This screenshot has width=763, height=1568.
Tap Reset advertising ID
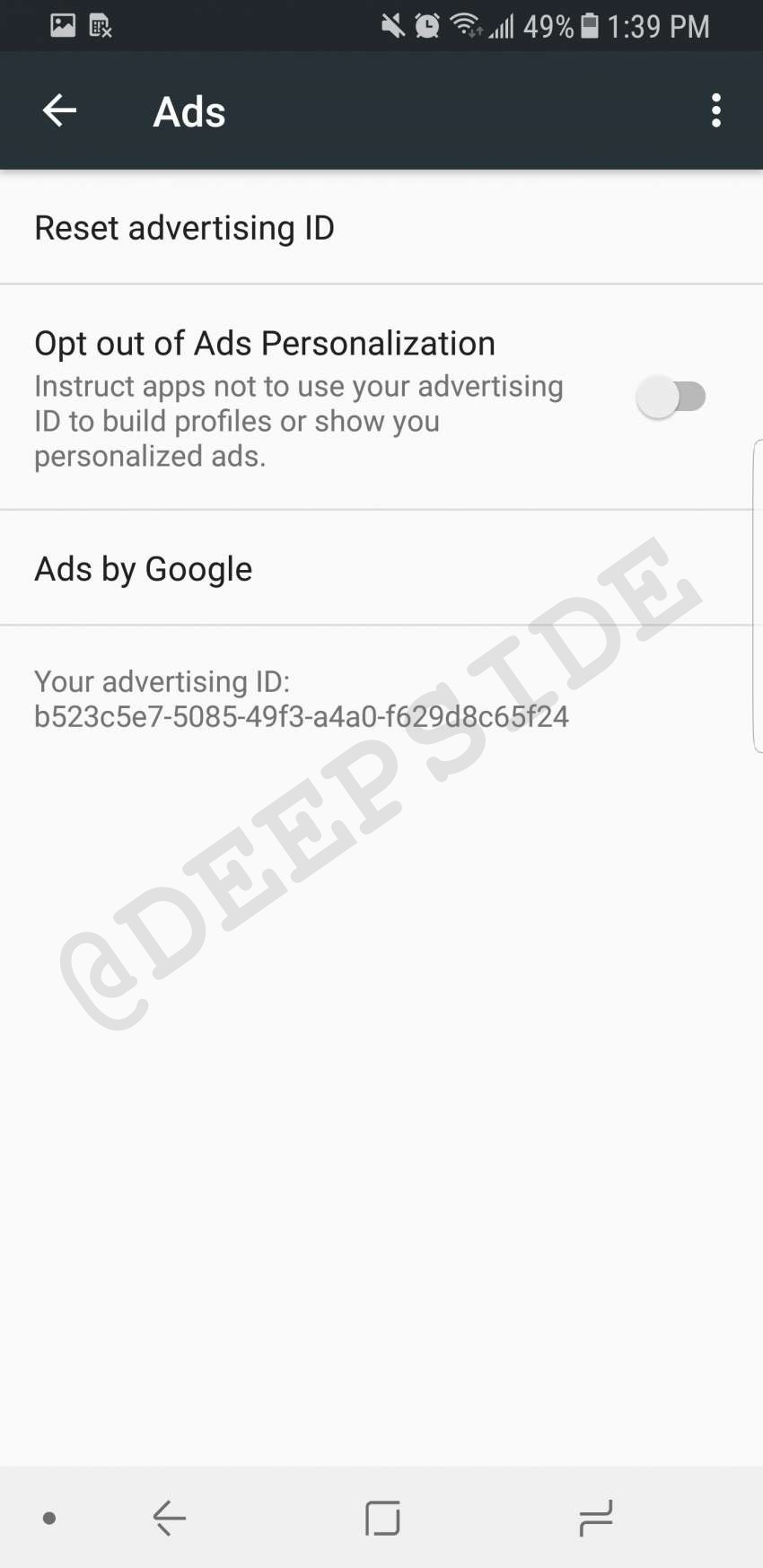[184, 228]
